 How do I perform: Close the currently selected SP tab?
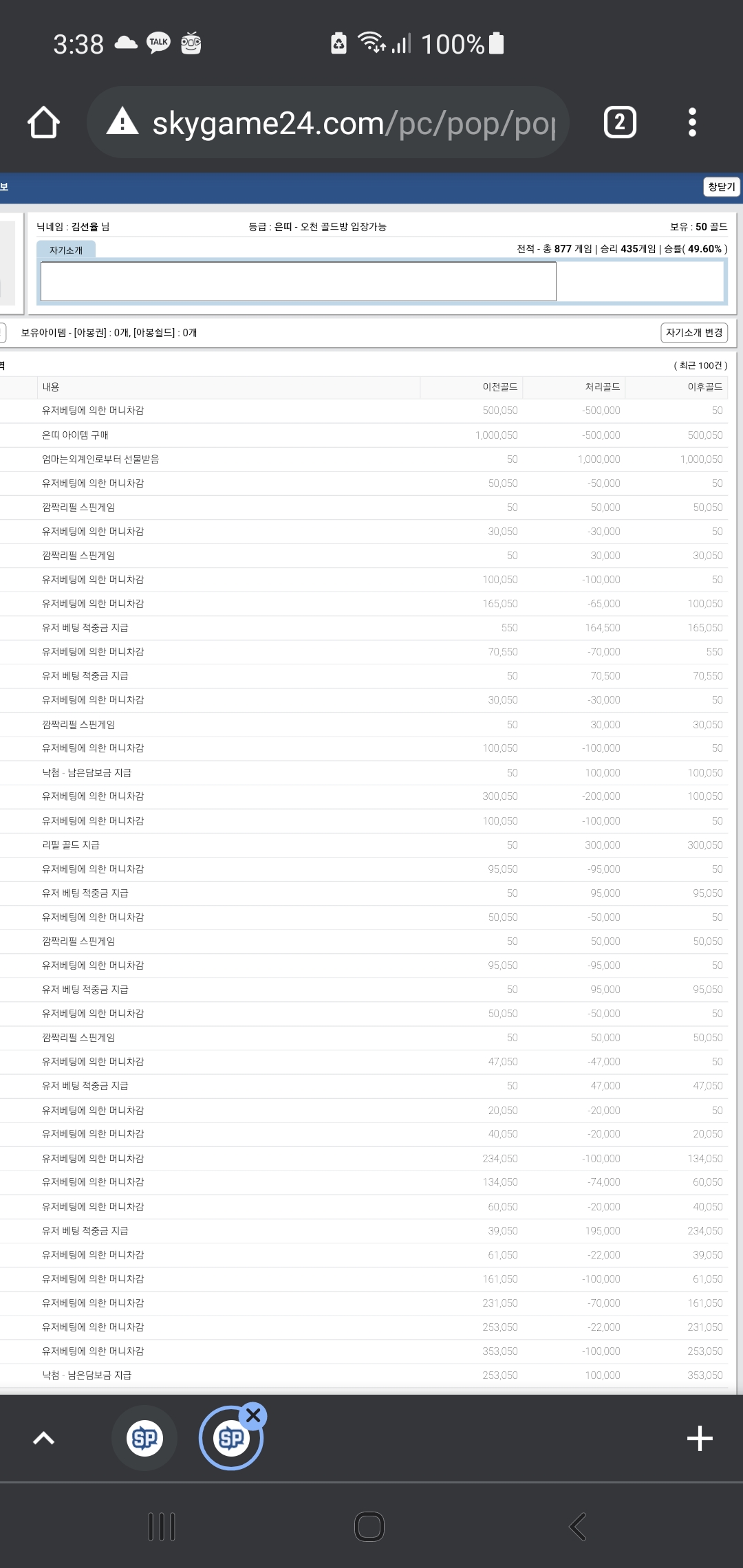tap(254, 1415)
